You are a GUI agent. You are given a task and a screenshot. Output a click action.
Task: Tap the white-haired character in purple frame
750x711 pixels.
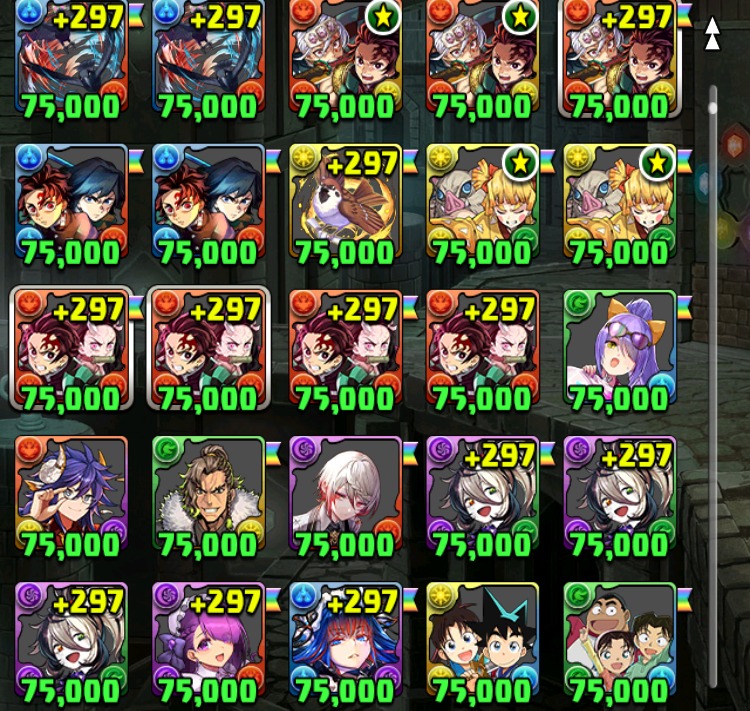(x=345, y=496)
